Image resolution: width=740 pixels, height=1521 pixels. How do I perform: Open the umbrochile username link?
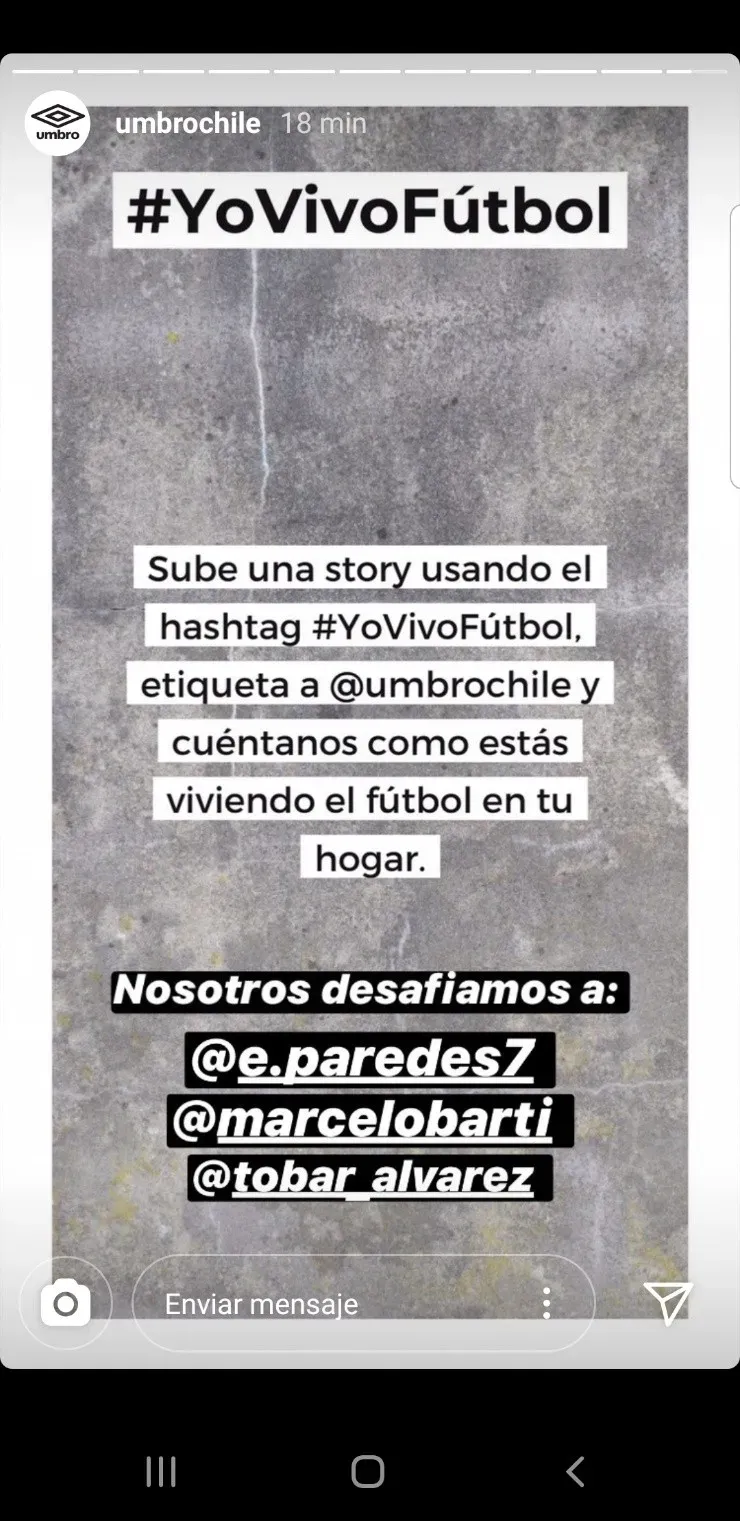188,124
